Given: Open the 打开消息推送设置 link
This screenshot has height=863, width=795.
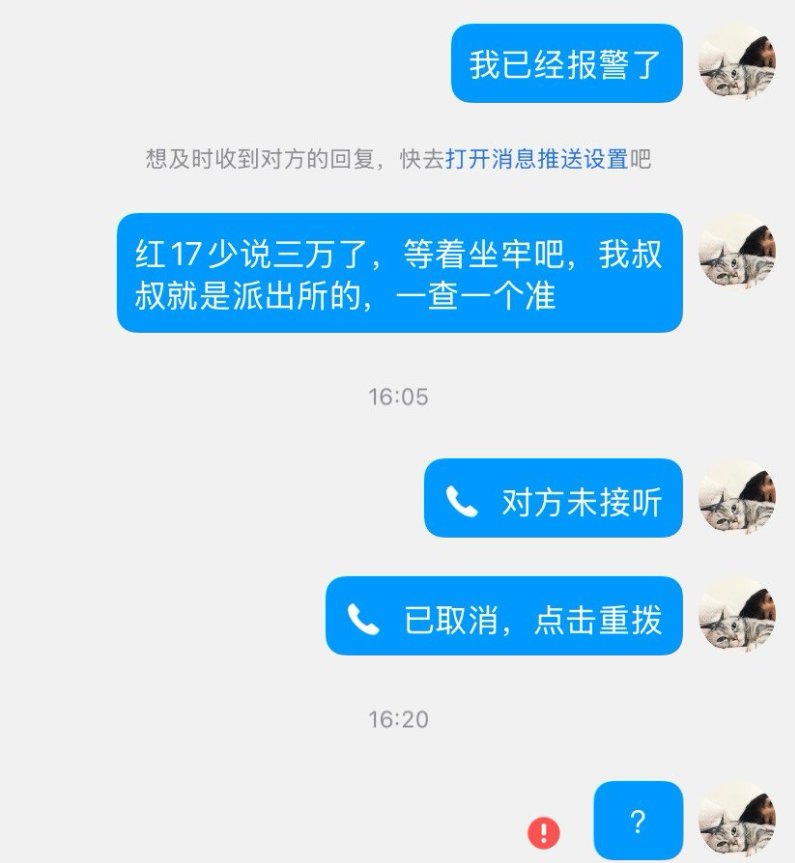Looking at the screenshot, I should tap(536, 159).
